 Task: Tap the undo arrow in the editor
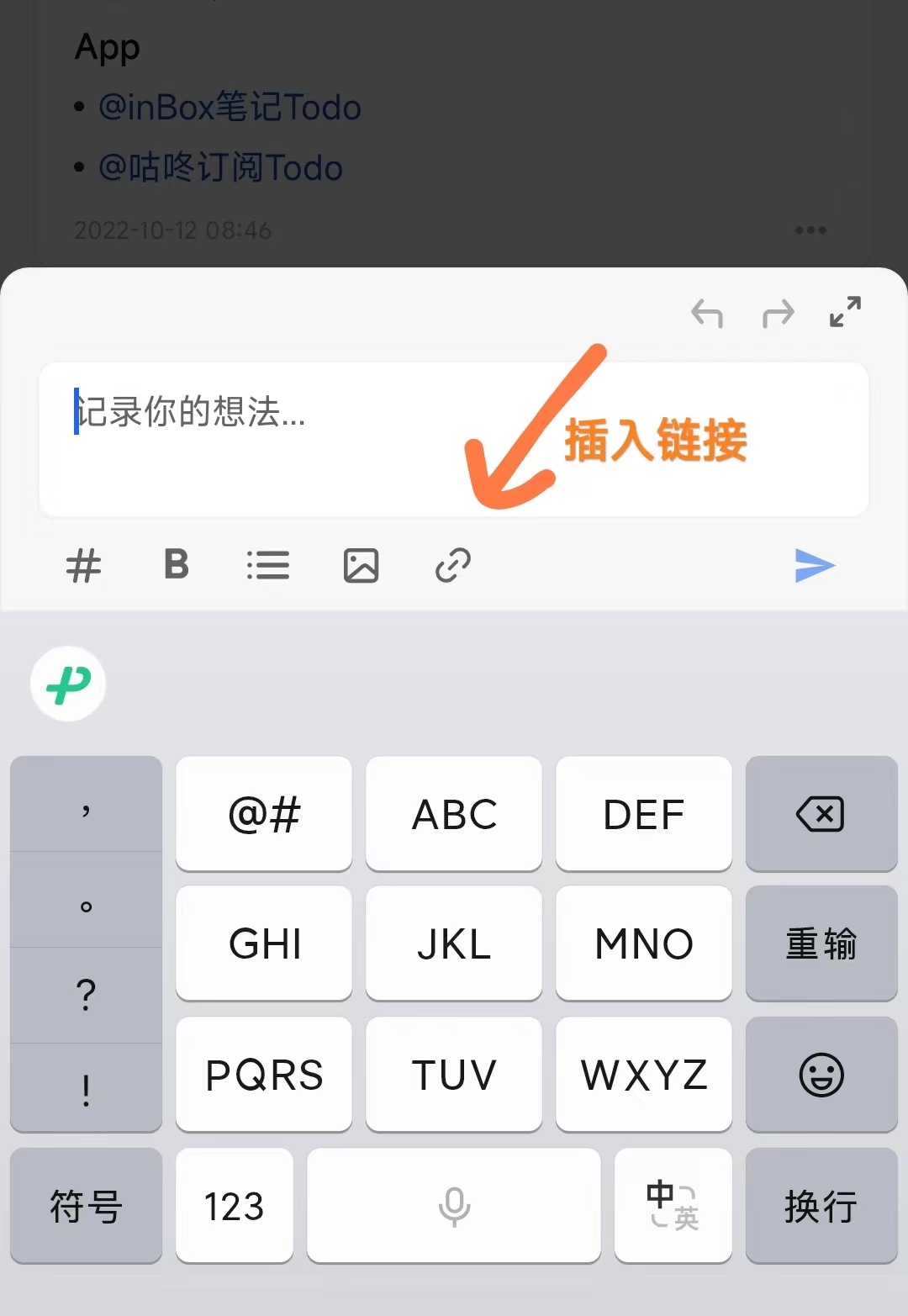707,314
